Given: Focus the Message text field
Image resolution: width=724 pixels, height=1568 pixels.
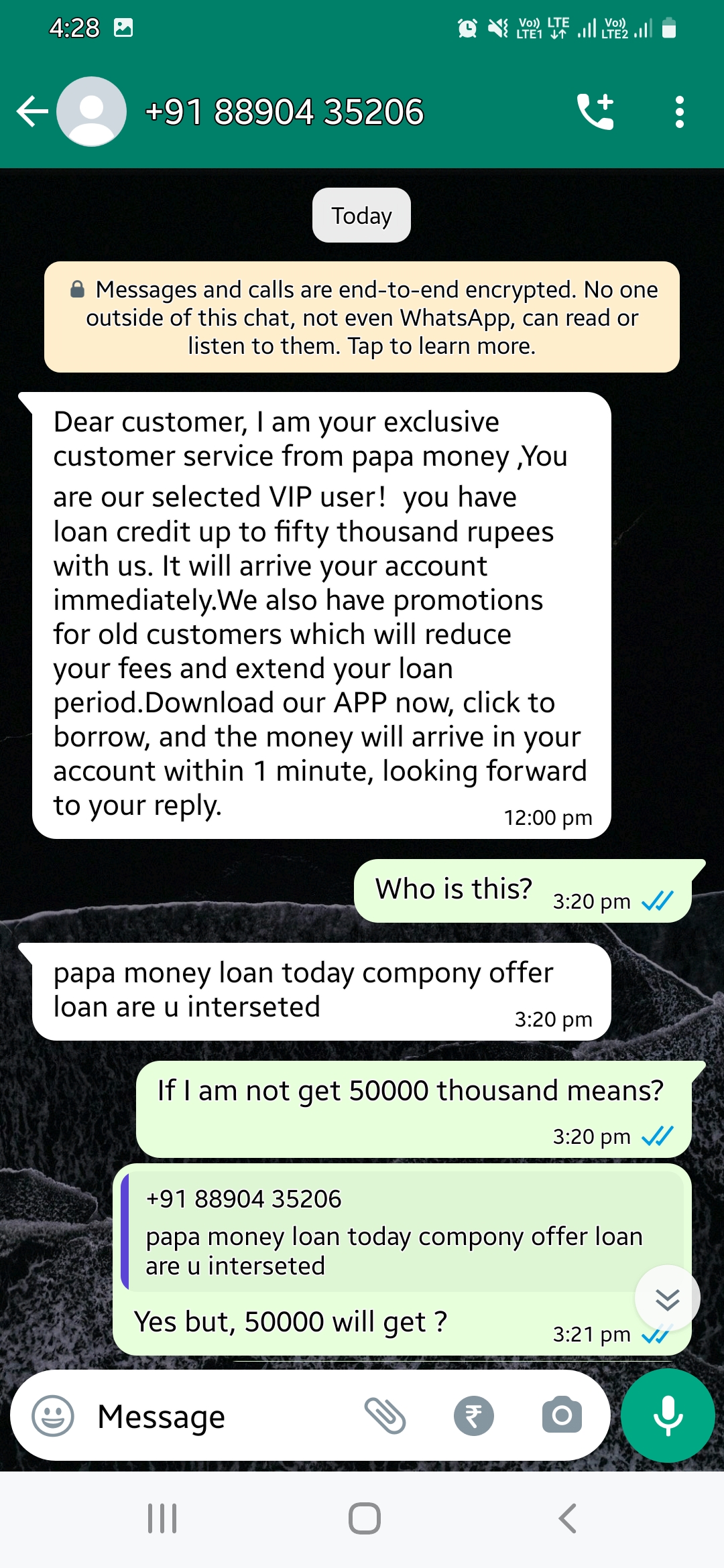Looking at the screenshot, I should click(x=221, y=1417).
